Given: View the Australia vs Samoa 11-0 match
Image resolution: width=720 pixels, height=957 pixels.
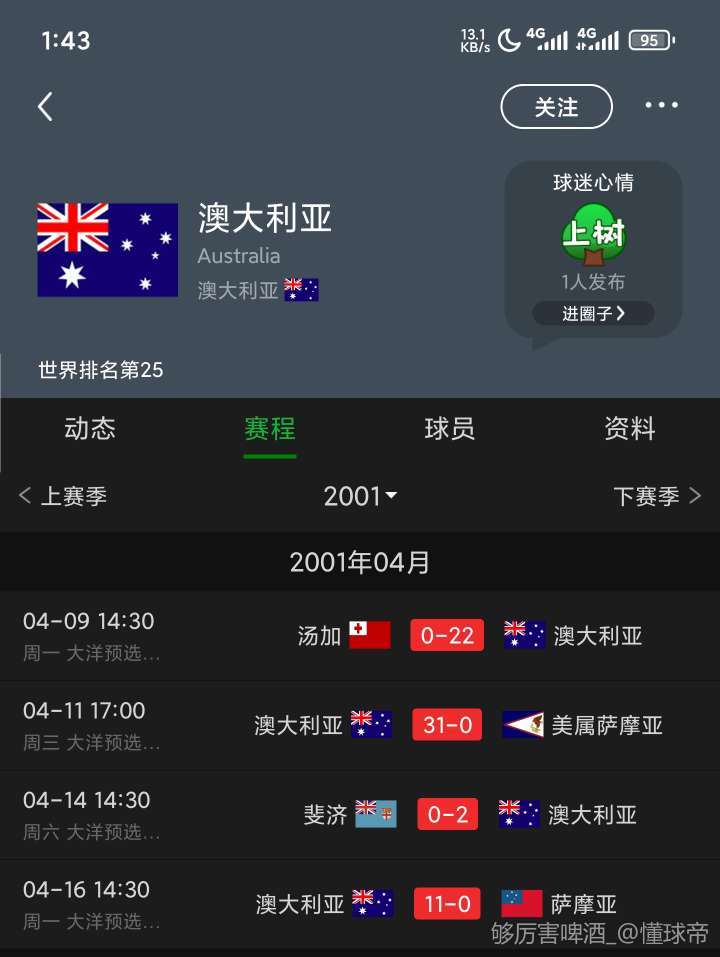Looking at the screenshot, I should point(447,904).
